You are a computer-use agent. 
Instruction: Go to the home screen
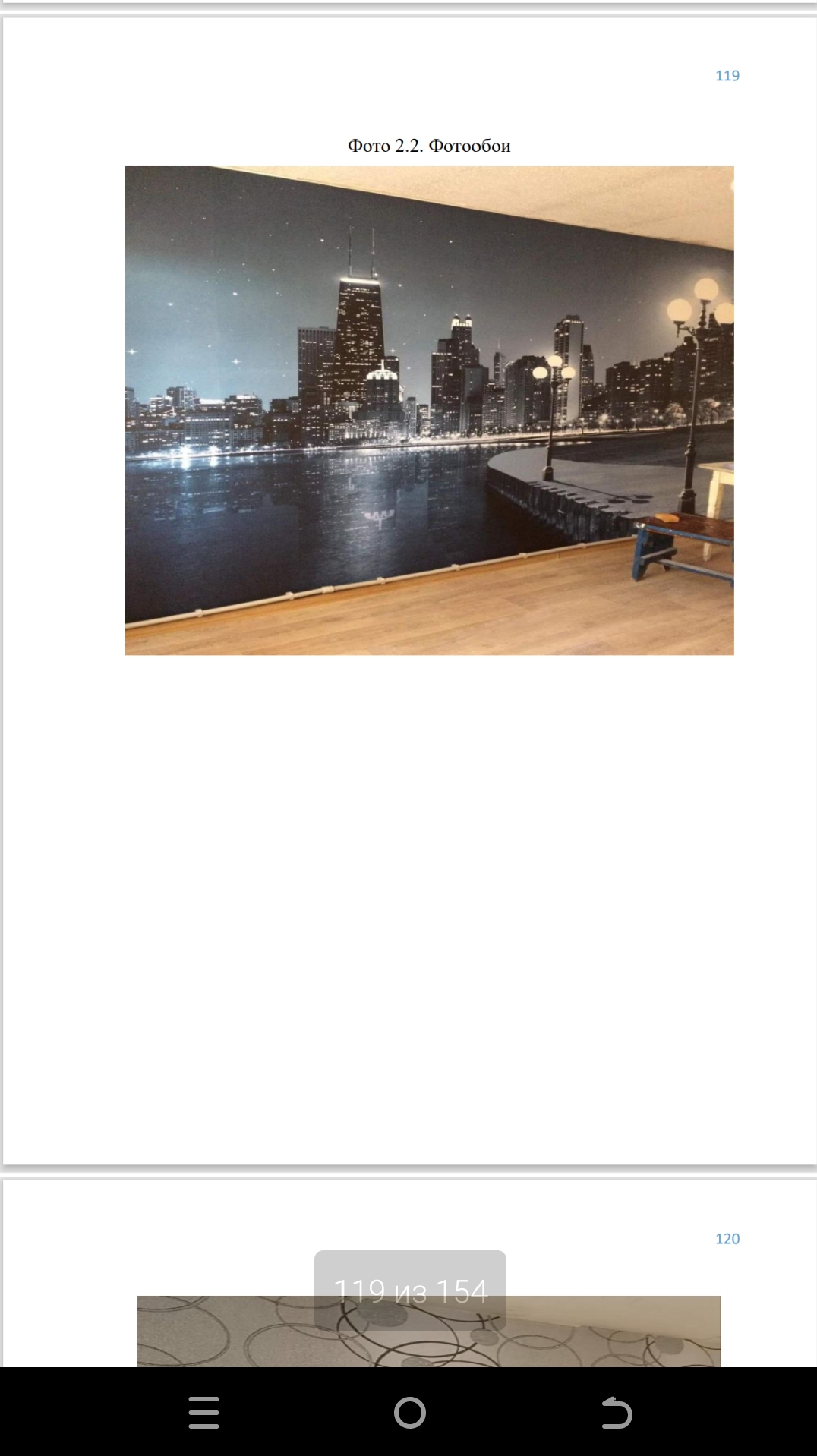coord(409,1413)
